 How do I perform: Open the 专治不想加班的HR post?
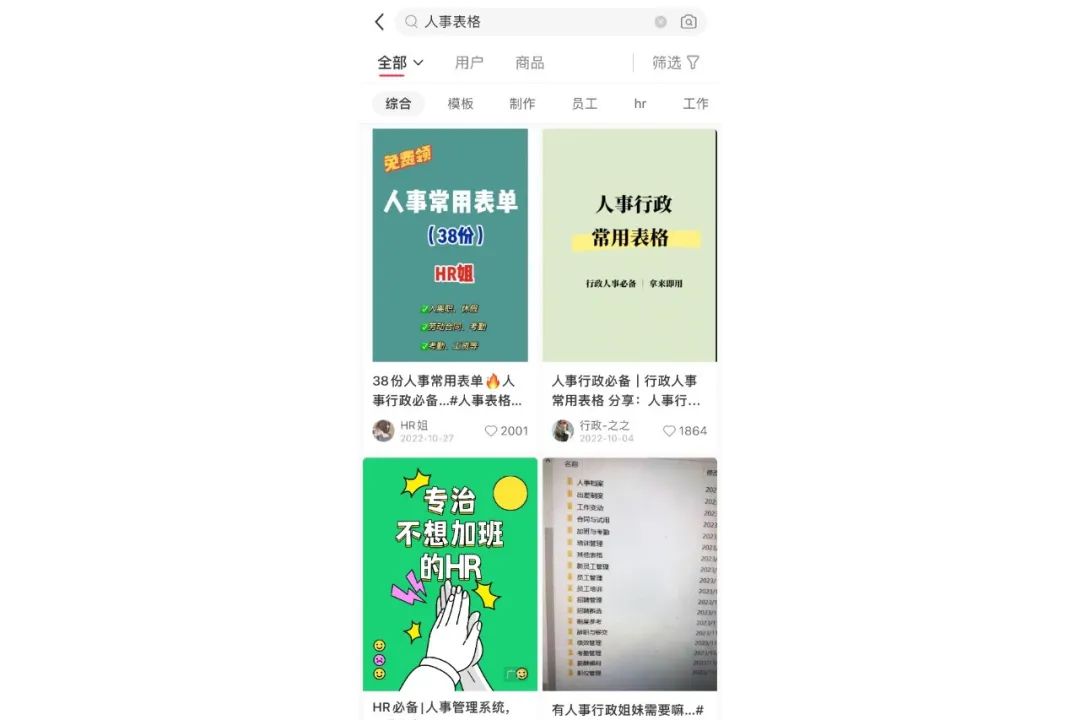point(450,575)
